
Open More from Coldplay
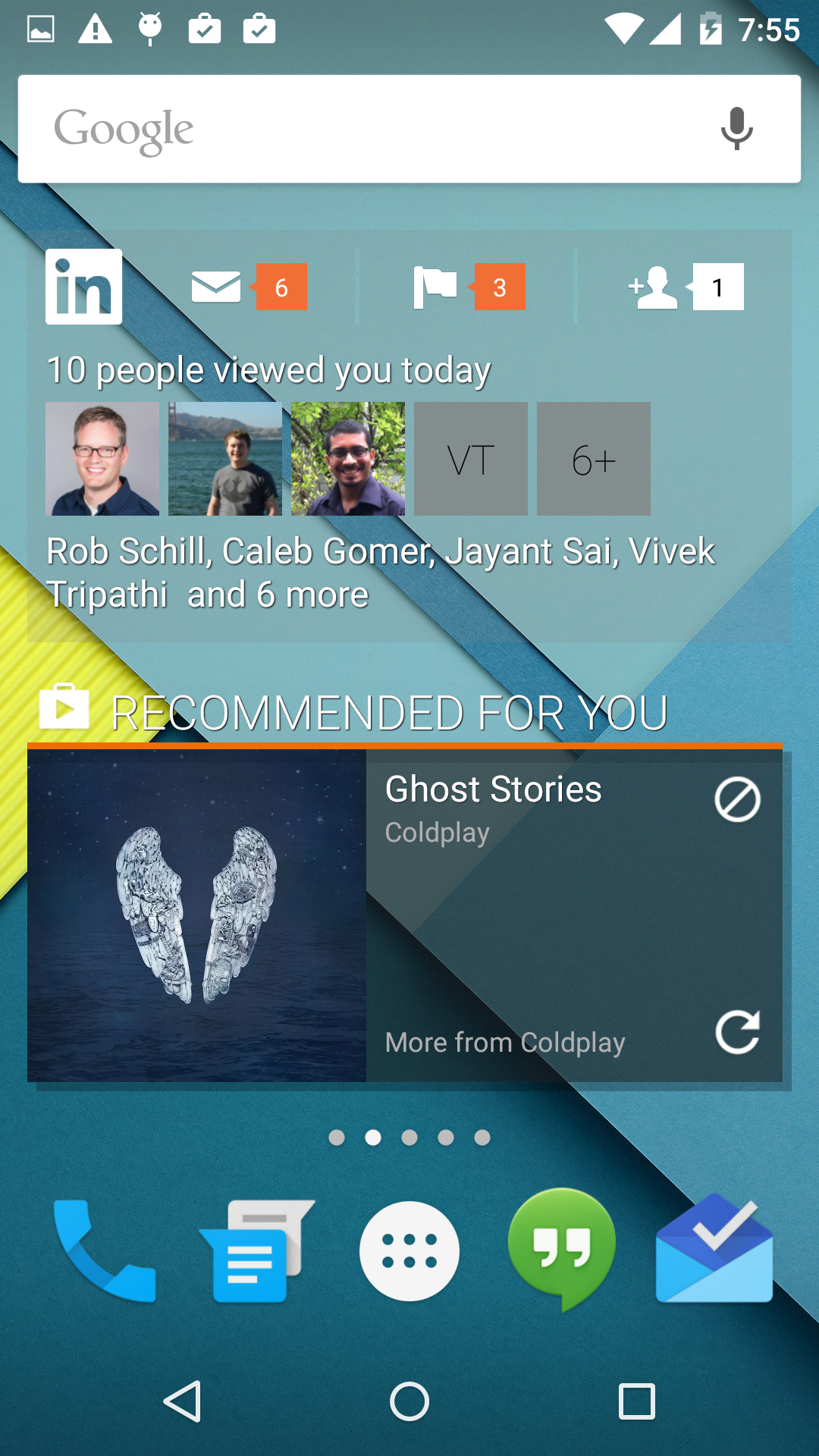click(505, 1043)
